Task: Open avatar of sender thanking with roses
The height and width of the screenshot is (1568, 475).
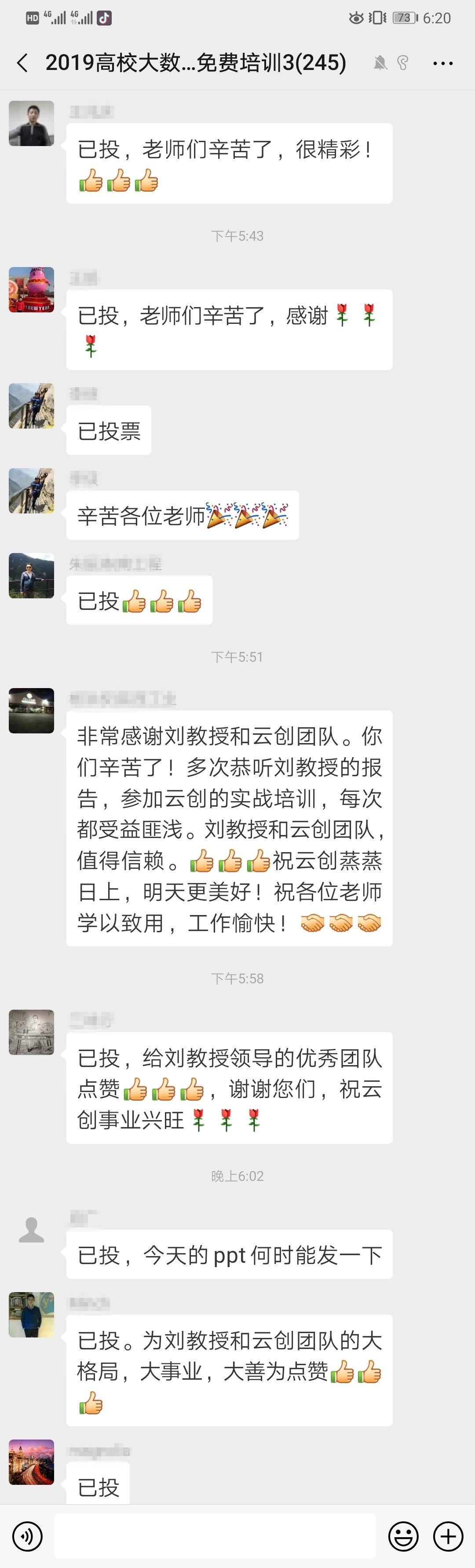Action: [x=32, y=290]
